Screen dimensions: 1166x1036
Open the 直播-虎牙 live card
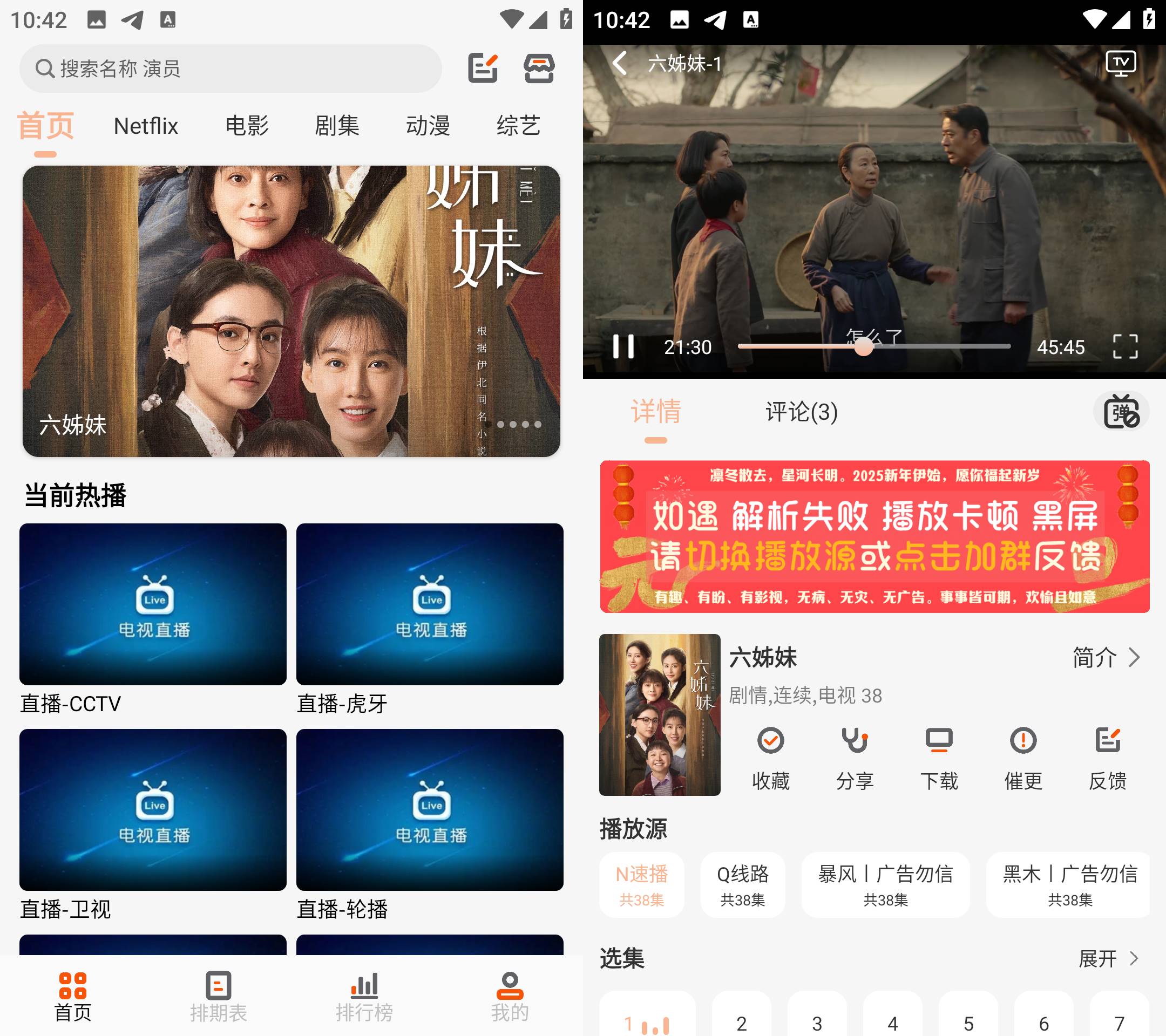pos(430,604)
